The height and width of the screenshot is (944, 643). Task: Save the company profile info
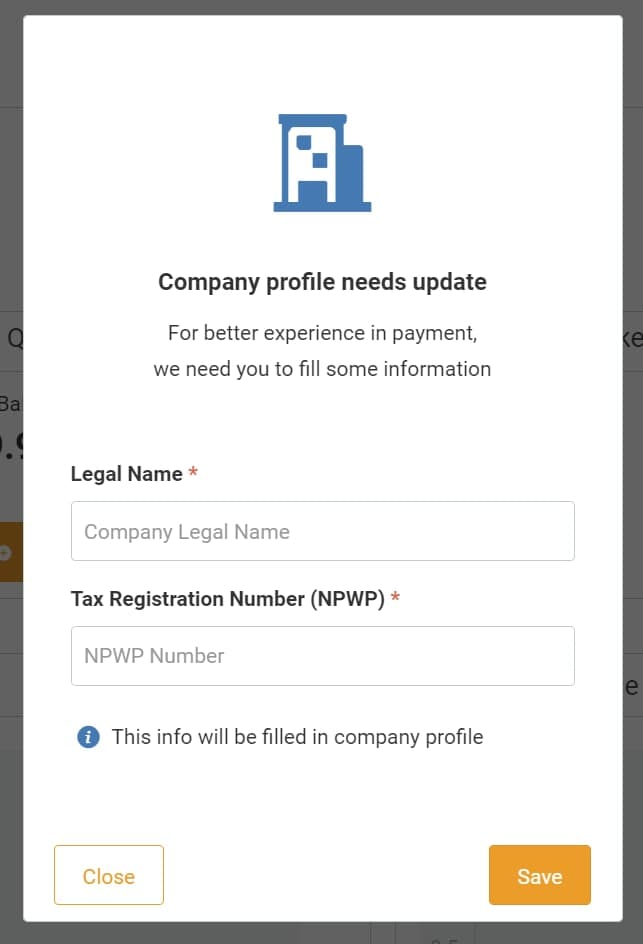pos(539,876)
